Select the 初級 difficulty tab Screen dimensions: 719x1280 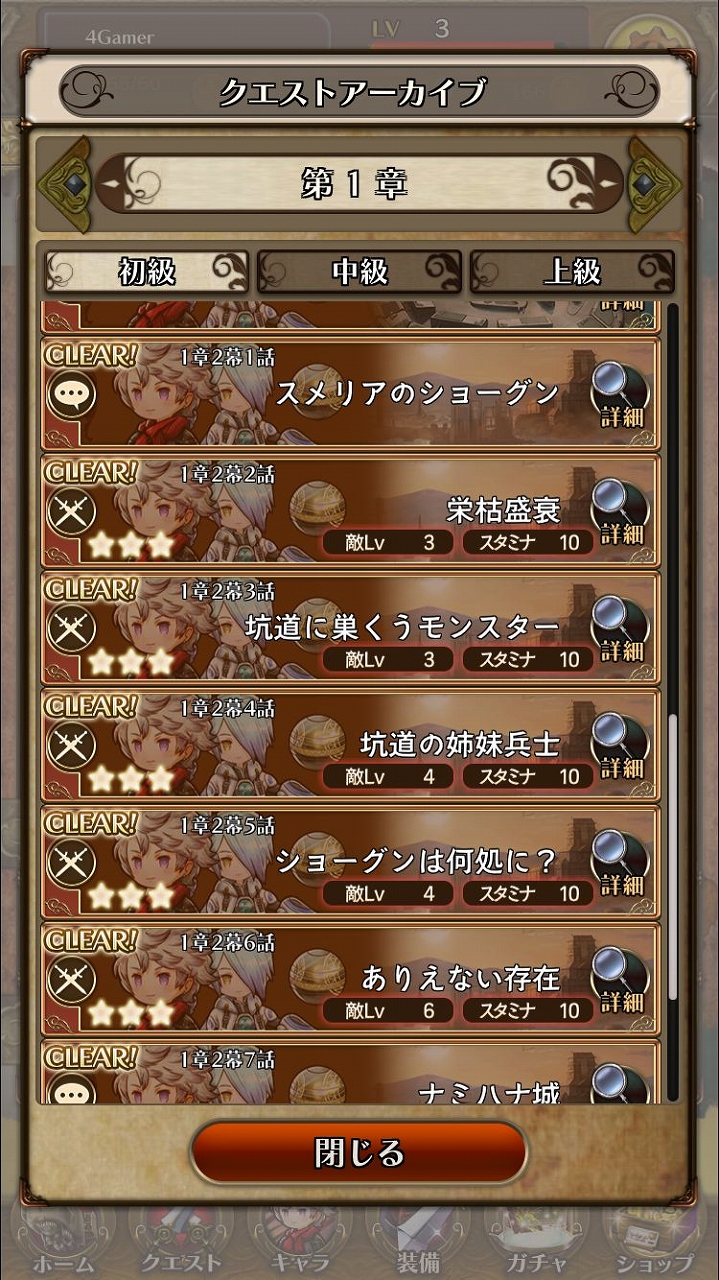tap(147, 272)
